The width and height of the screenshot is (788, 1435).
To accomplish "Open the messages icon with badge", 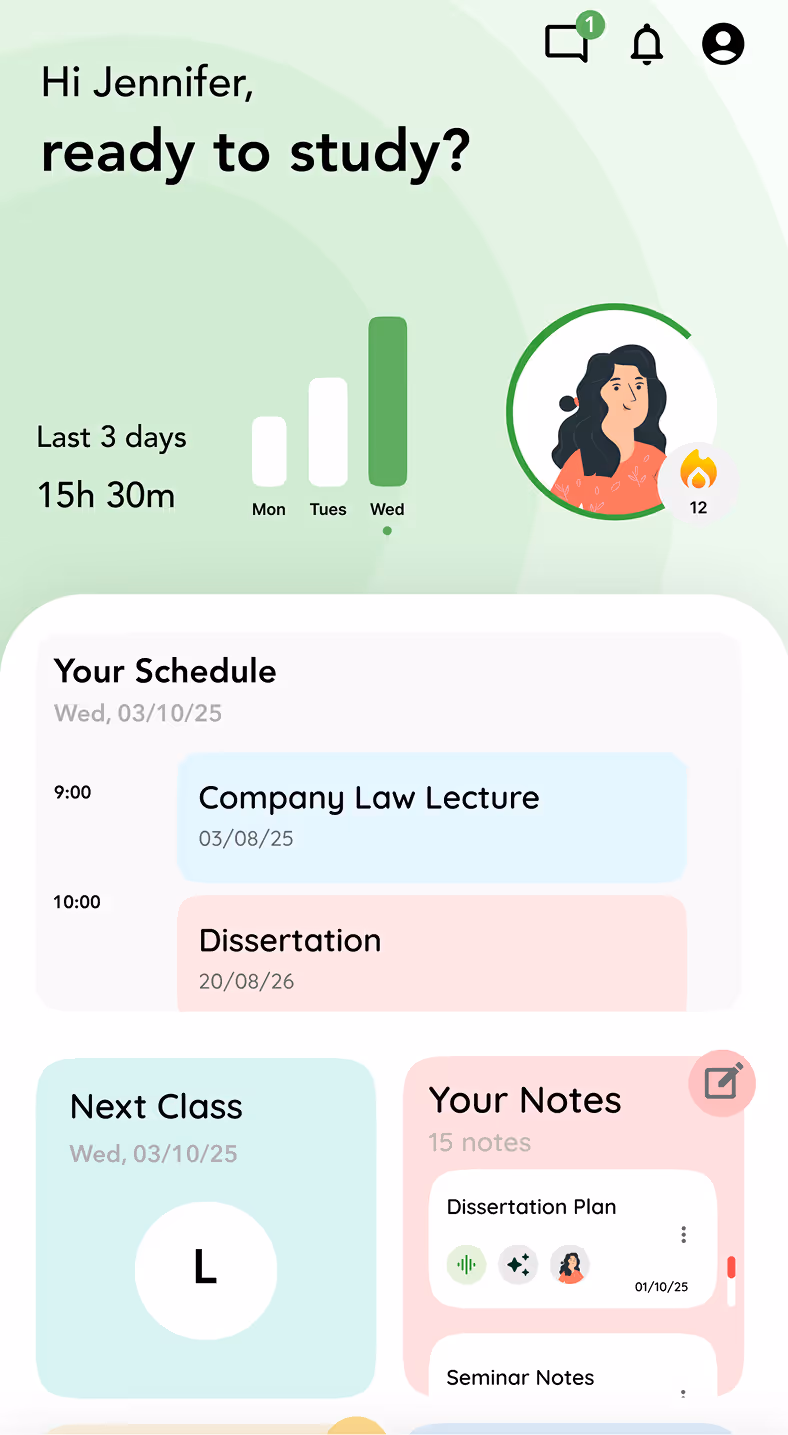I will (567, 44).
